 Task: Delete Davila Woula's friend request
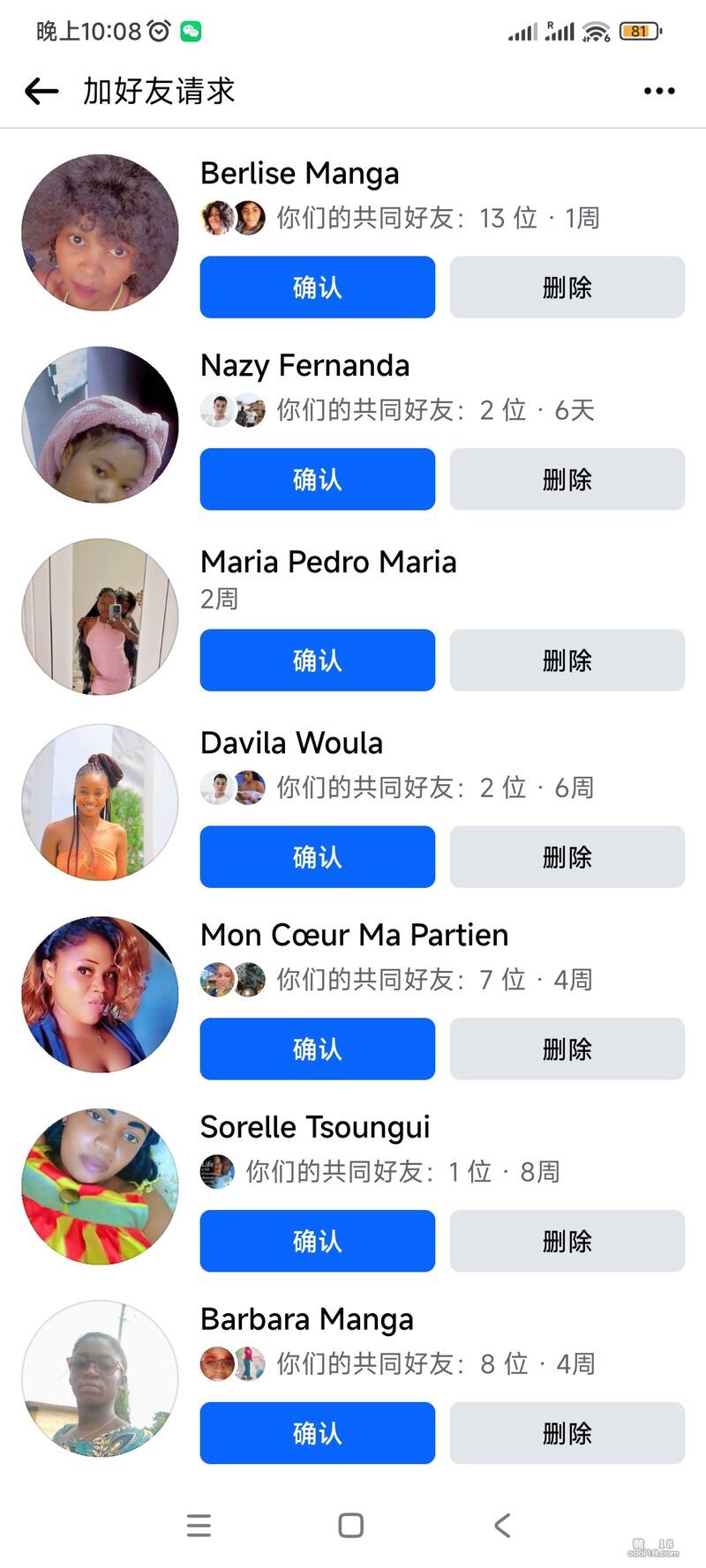pos(567,856)
